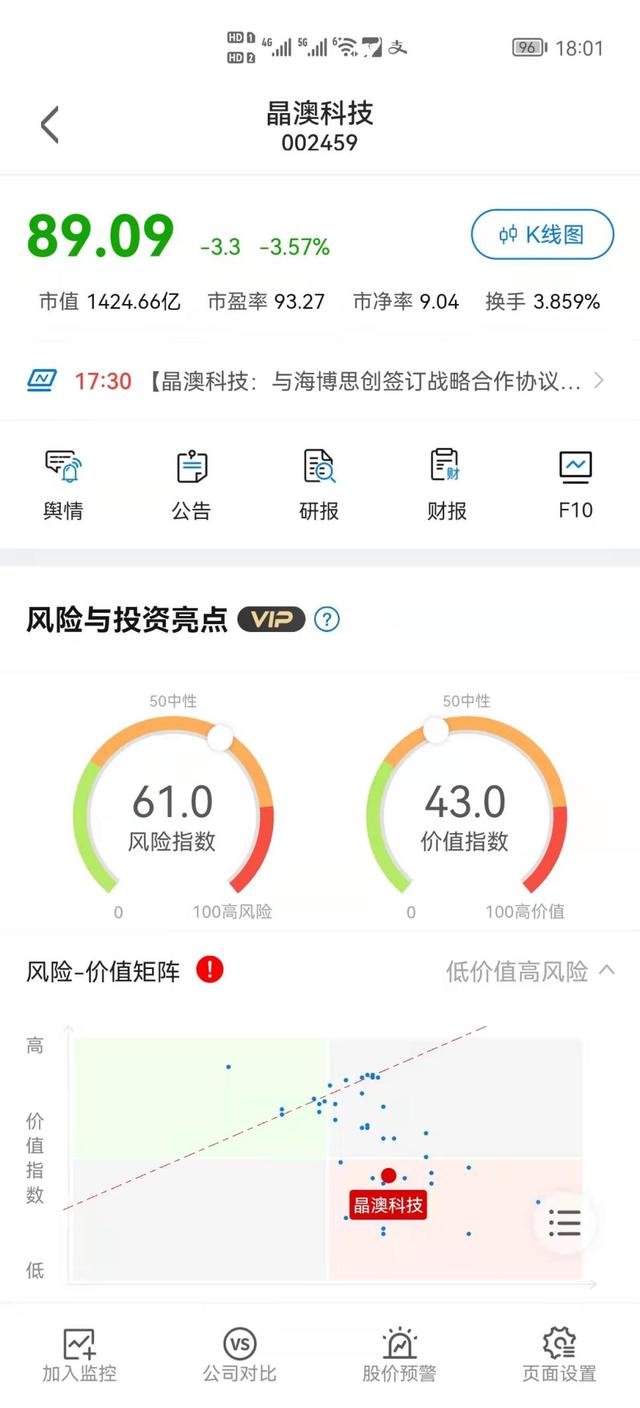Tap the help question mark beside VIP
The image size is (640, 1408).
pyautogui.click(x=327, y=619)
